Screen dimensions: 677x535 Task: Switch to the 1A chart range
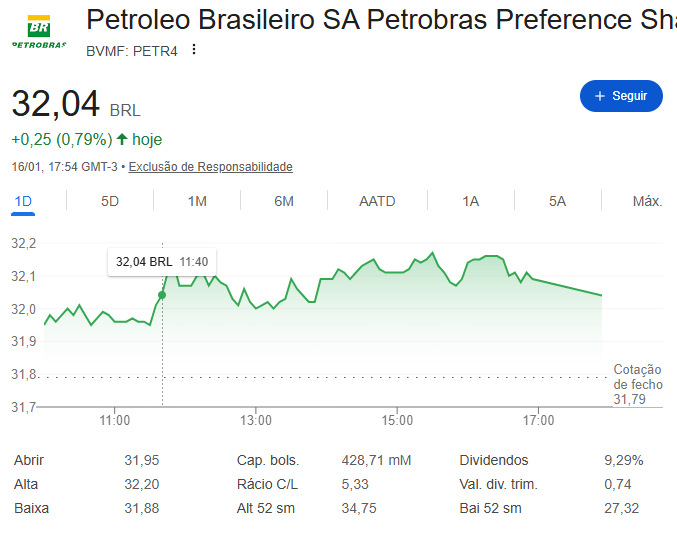click(x=470, y=201)
